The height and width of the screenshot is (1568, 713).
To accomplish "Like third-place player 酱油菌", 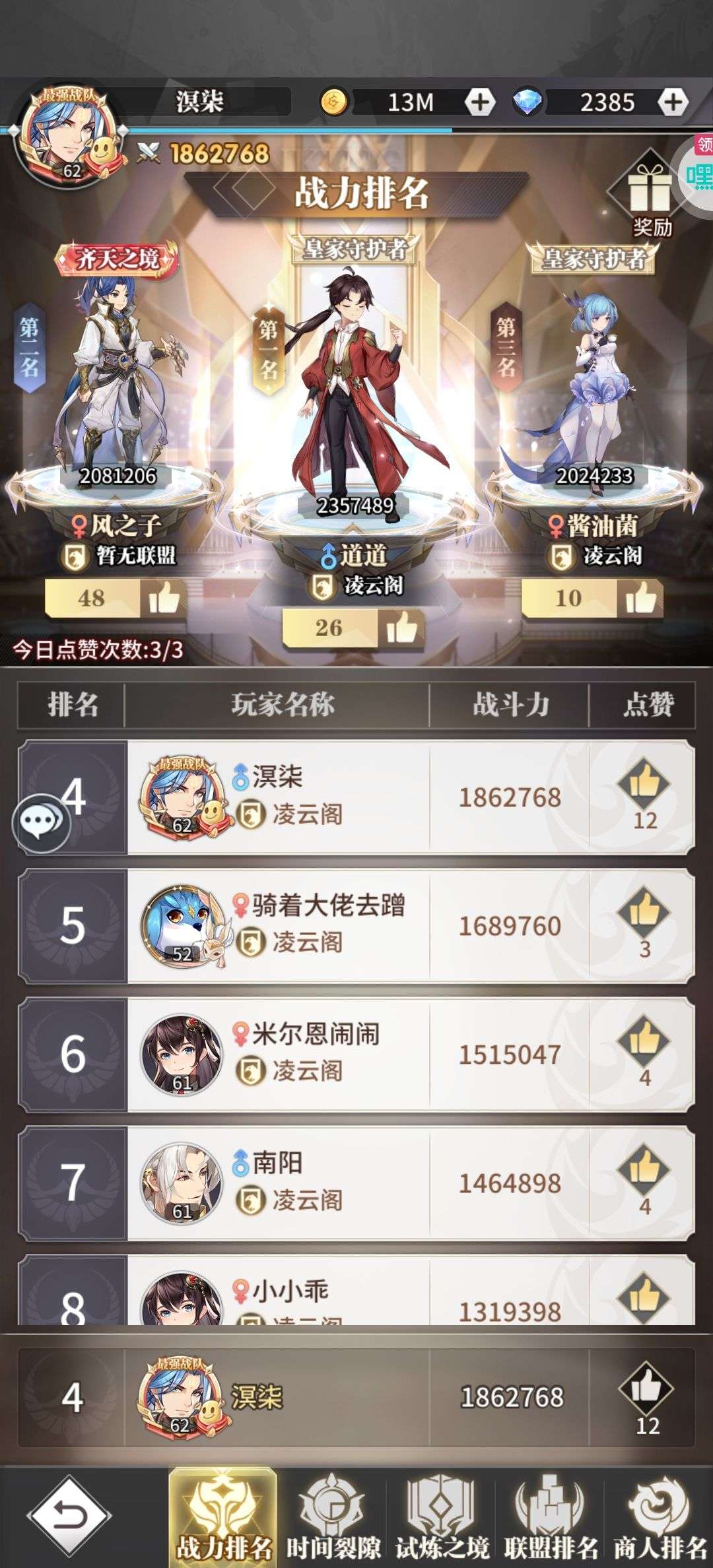I will pos(640,598).
